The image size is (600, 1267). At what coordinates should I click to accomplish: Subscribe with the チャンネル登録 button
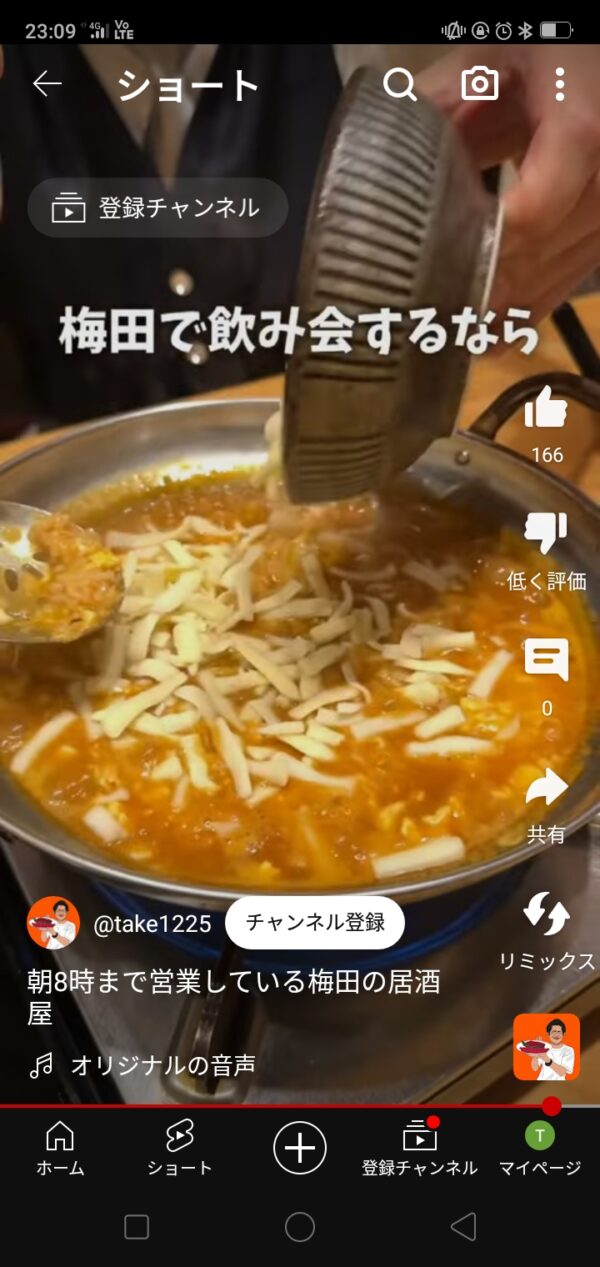[x=315, y=922]
